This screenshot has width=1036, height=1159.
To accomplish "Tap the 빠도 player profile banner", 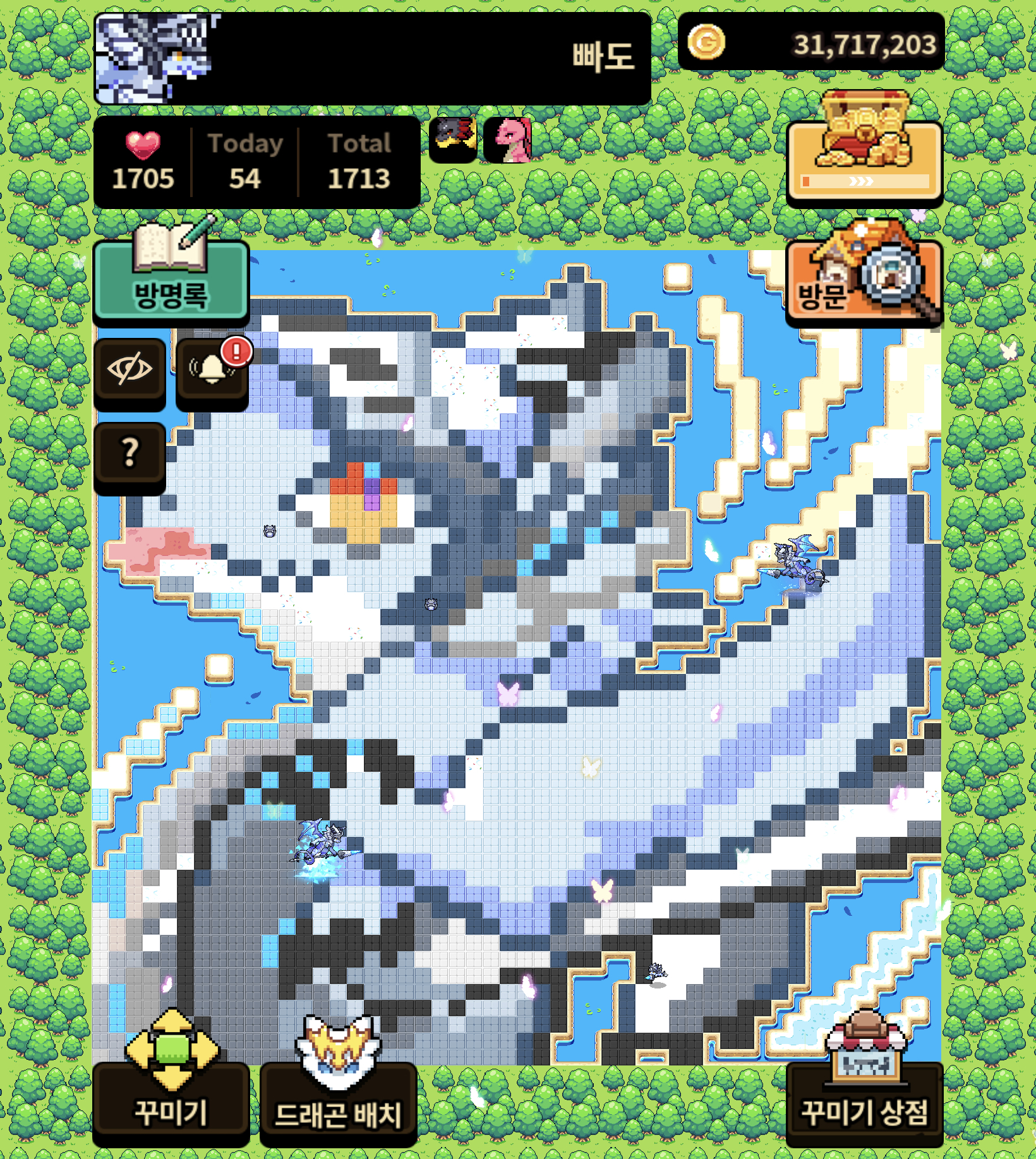I will pos(373,58).
